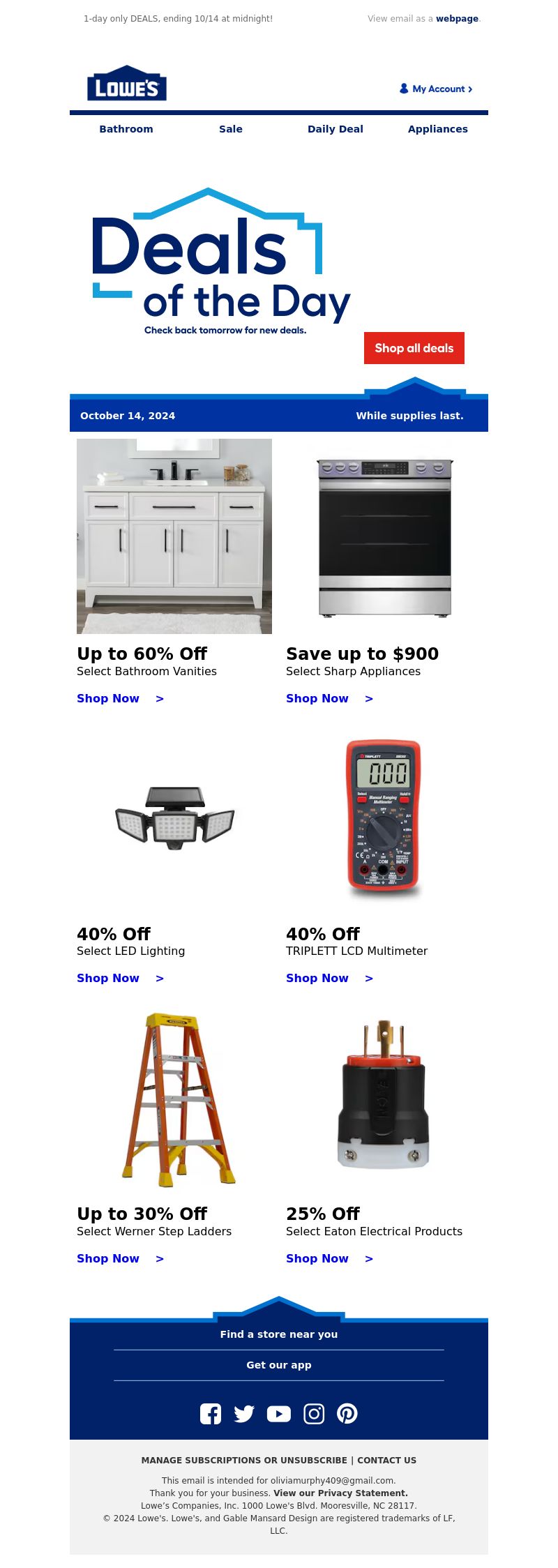Tap the Shop all deals button
Viewport: 558px width, 1568px height.
click(x=414, y=348)
